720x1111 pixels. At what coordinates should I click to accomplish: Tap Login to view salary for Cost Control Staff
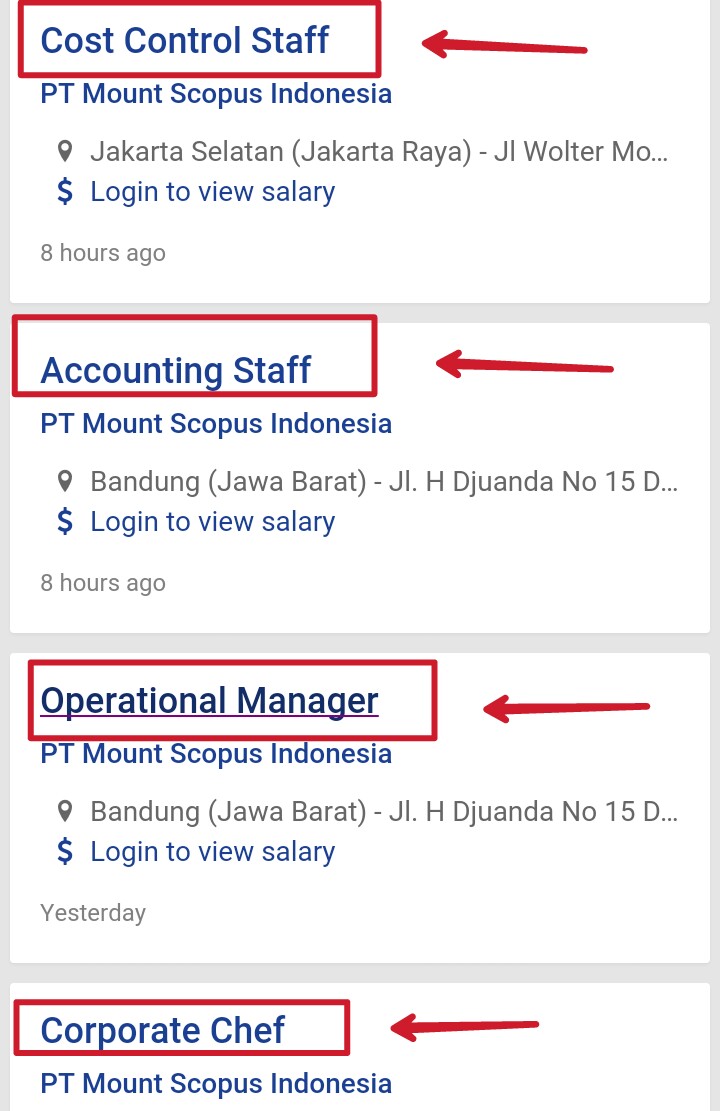[x=212, y=192]
